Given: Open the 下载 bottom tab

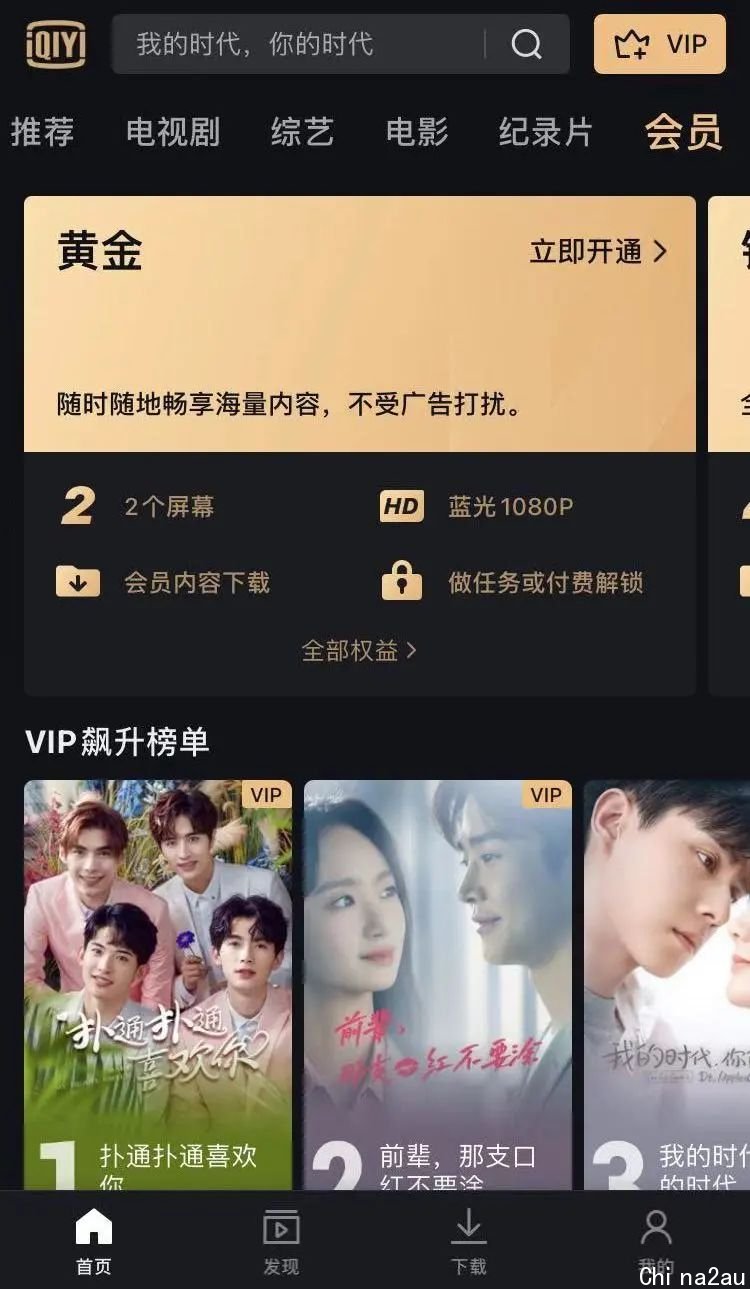Looking at the screenshot, I should point(468,1240).
